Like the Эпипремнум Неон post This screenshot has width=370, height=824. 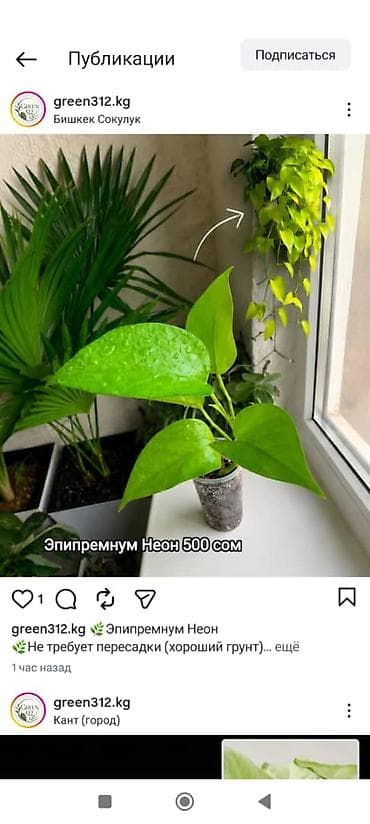click(23, 599)
